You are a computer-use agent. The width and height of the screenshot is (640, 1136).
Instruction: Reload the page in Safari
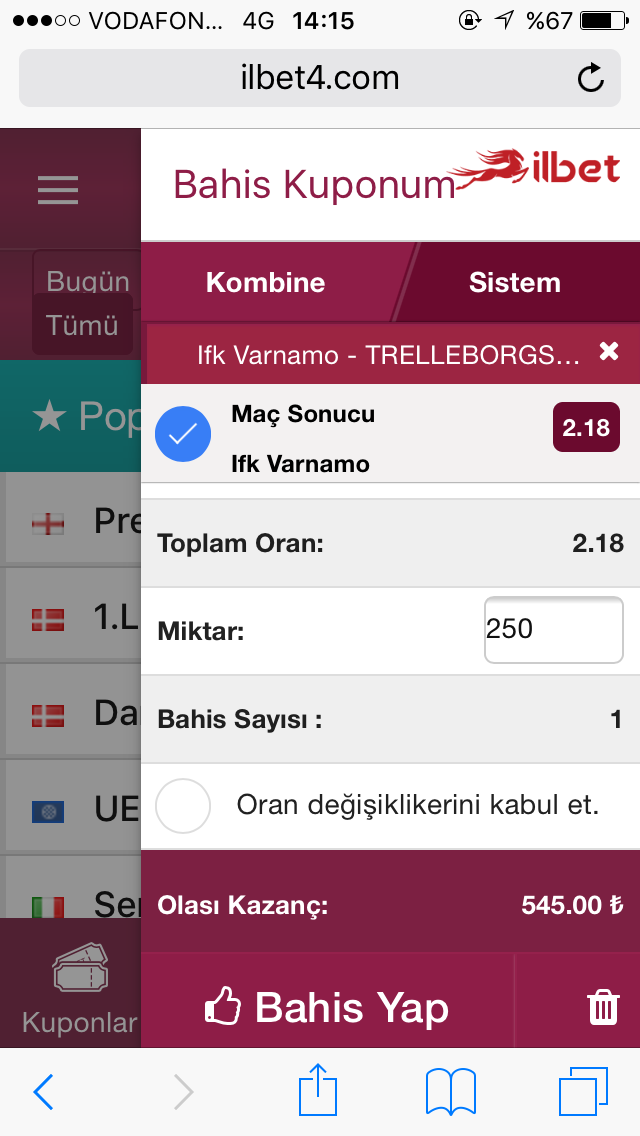591,78
